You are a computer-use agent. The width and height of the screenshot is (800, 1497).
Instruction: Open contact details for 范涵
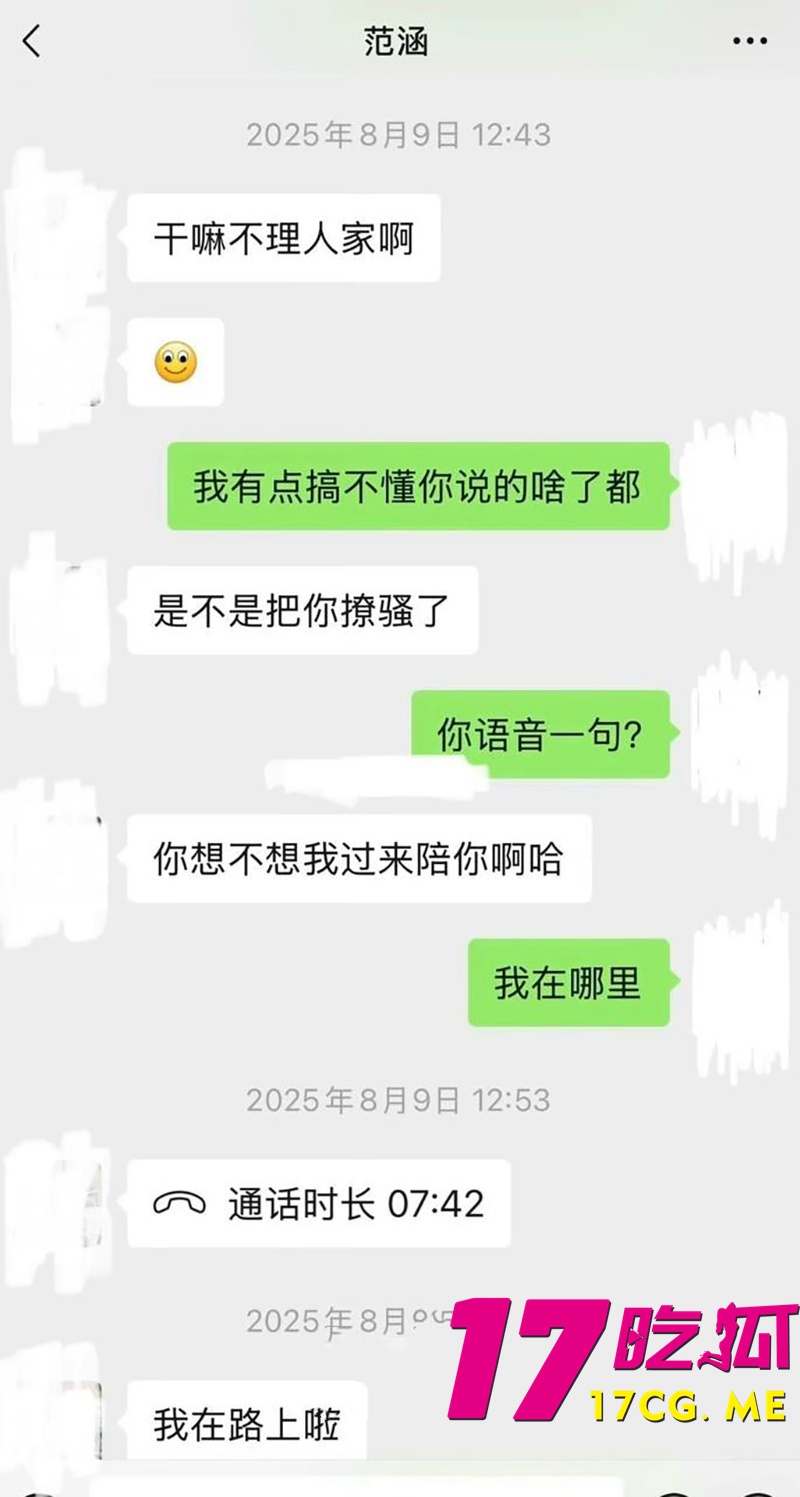(398, 42)
